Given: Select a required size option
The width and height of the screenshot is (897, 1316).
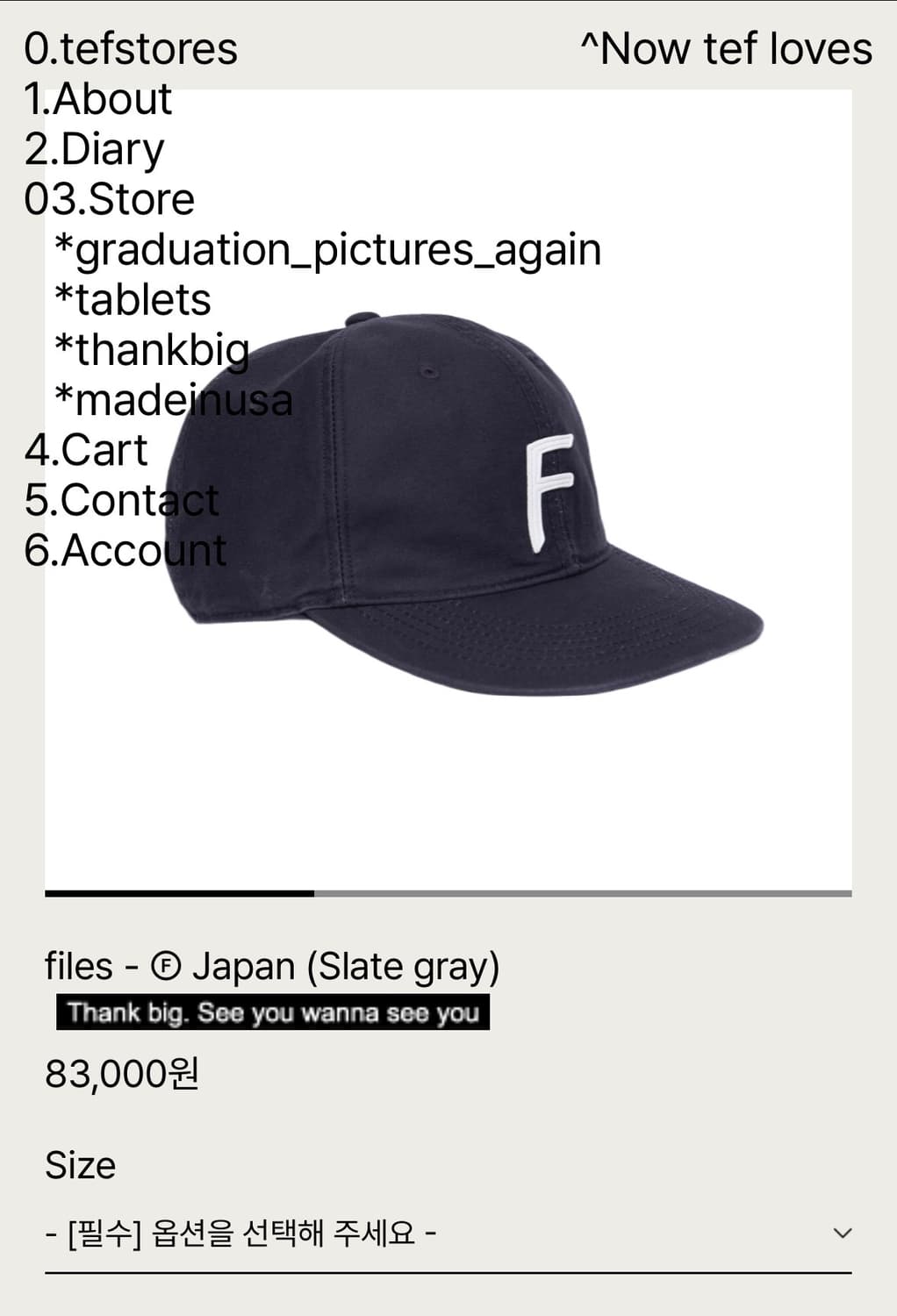Looking at the screenshot, I should pyautogui.click(x=240, y=1232).
